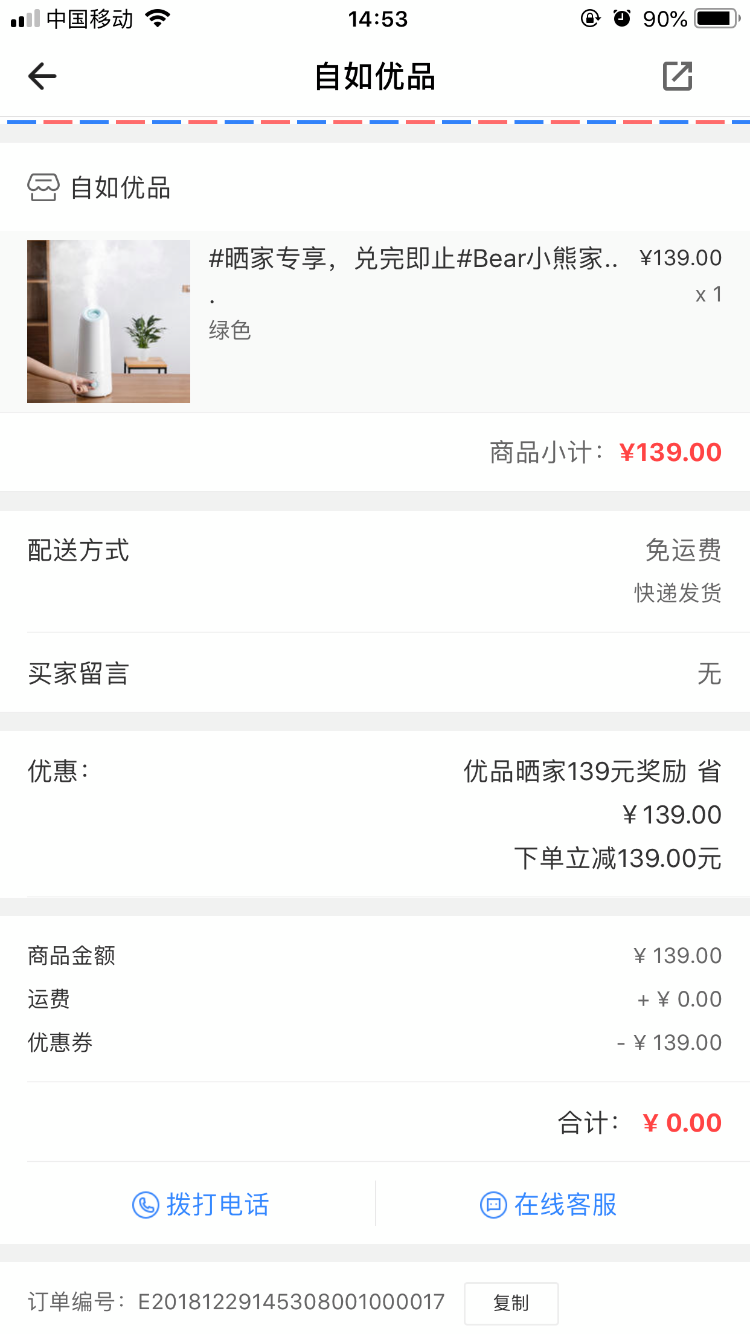Screen dimensions: 750x1334
Task: Go back using the arrow icon
Action: pyautogui.click(x=42, y=76)
